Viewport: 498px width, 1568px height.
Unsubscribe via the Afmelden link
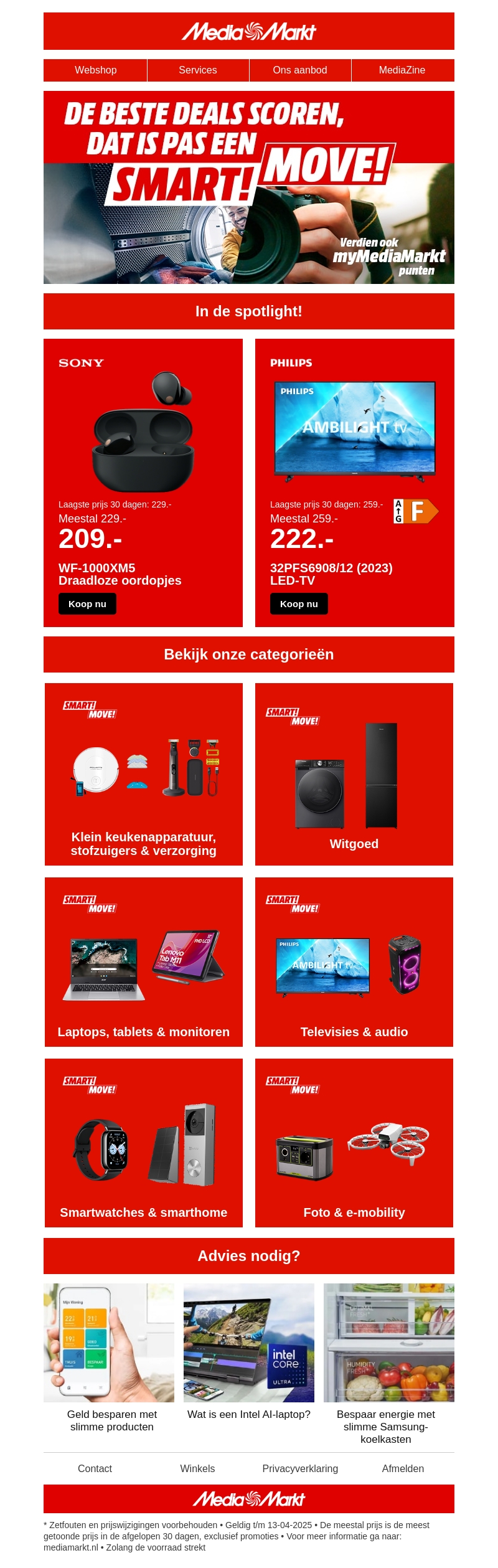tap(403, 1468)
